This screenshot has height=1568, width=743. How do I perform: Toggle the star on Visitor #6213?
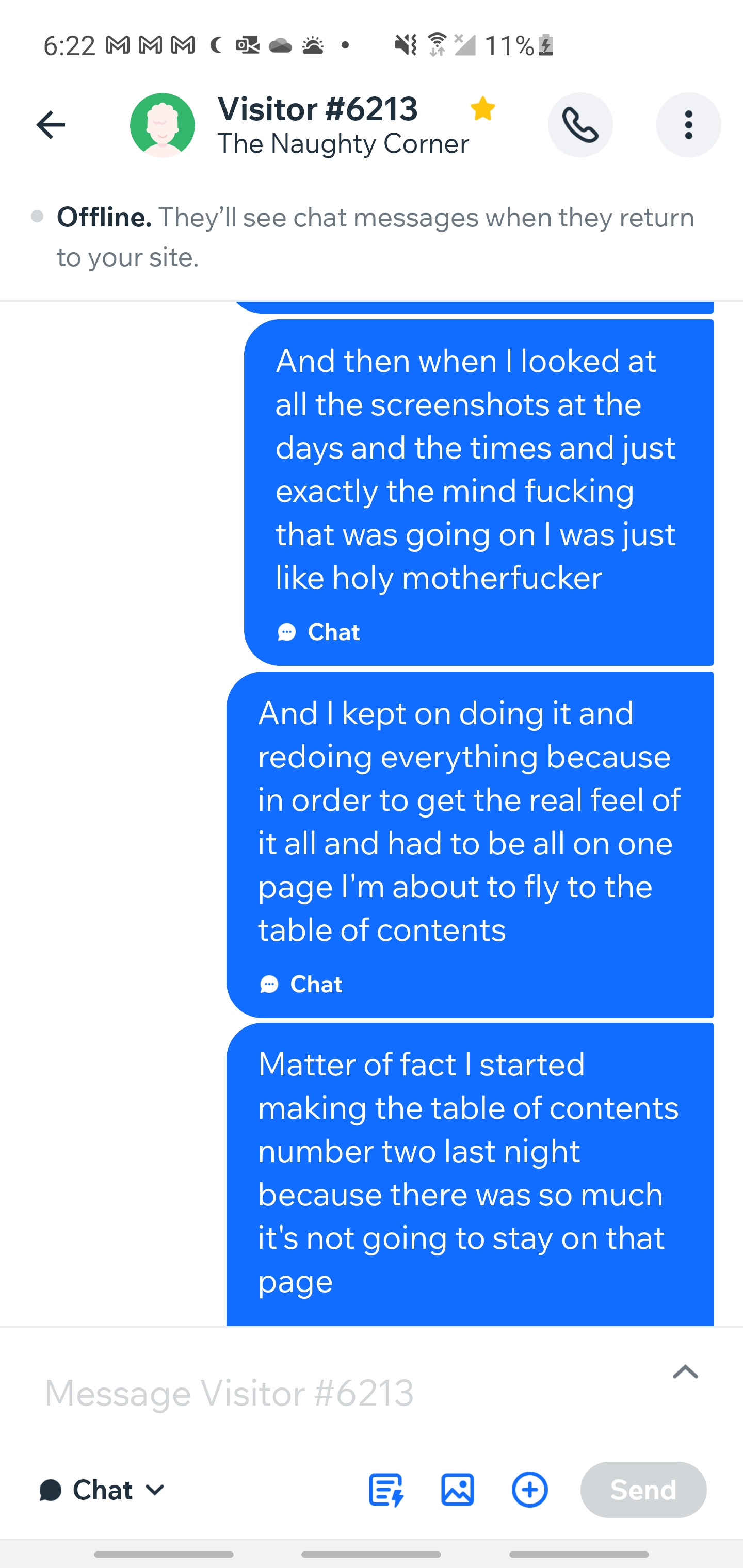(482, 109)
